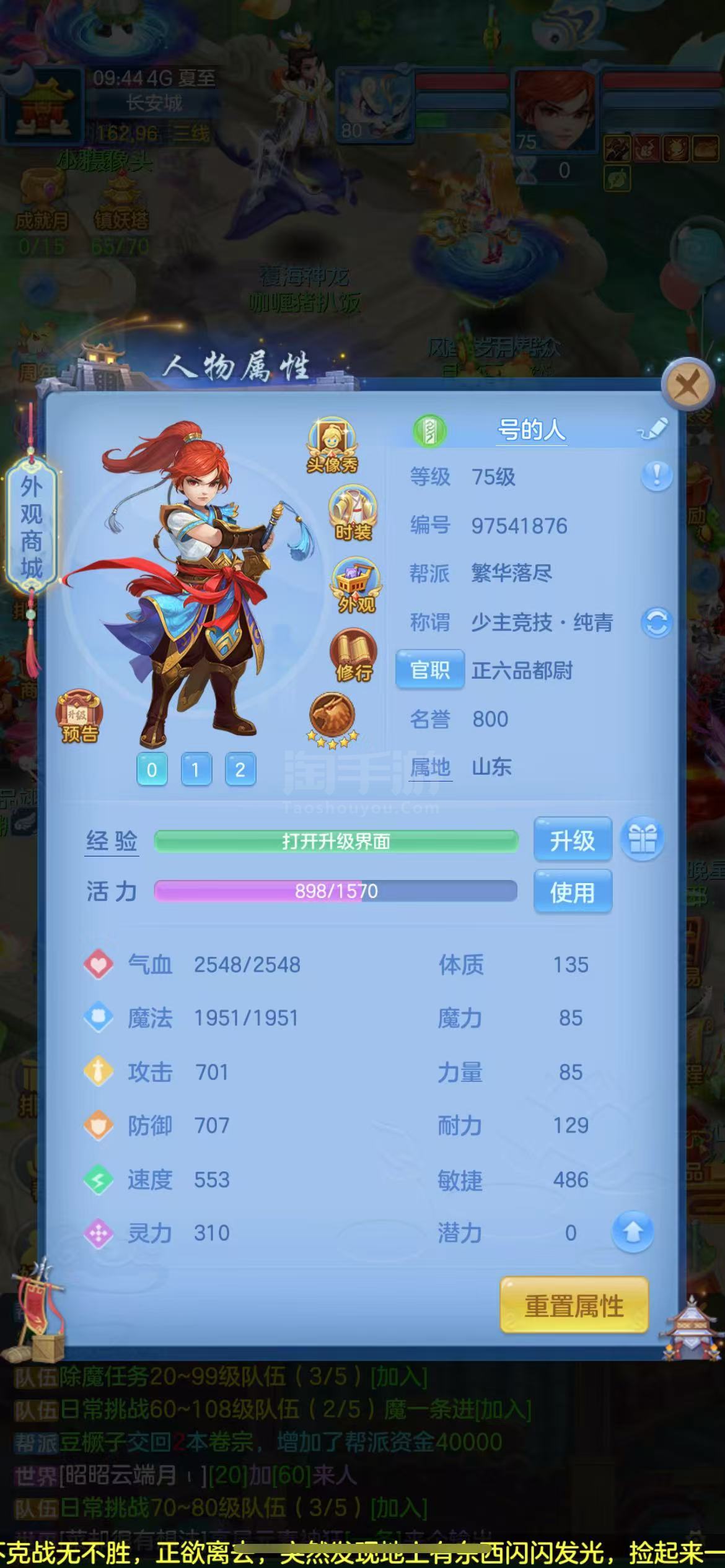Viewport: 725px width, 1568px height.
Task: Open the gift box next to 升级
Action: 643,839
